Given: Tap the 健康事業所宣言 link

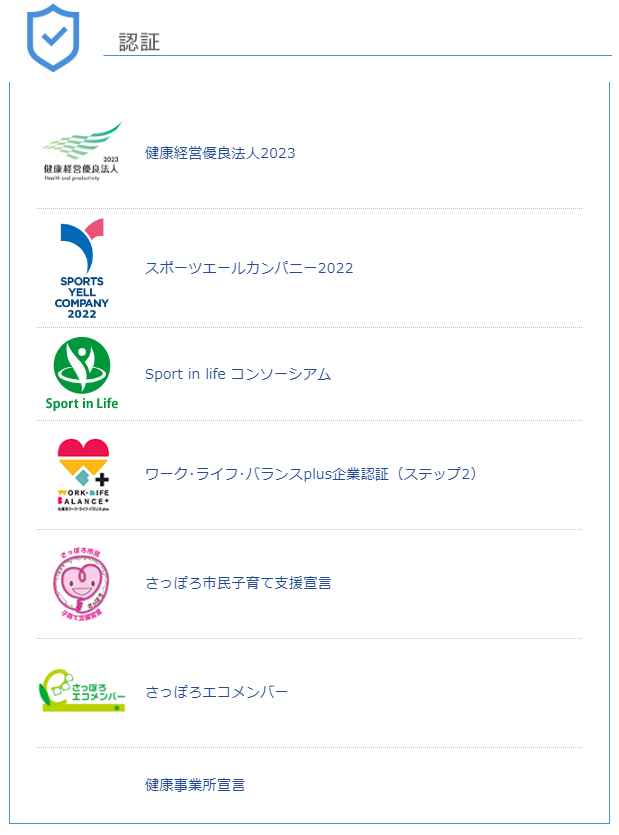Looking at the screenshot, I should click(195, 785).
